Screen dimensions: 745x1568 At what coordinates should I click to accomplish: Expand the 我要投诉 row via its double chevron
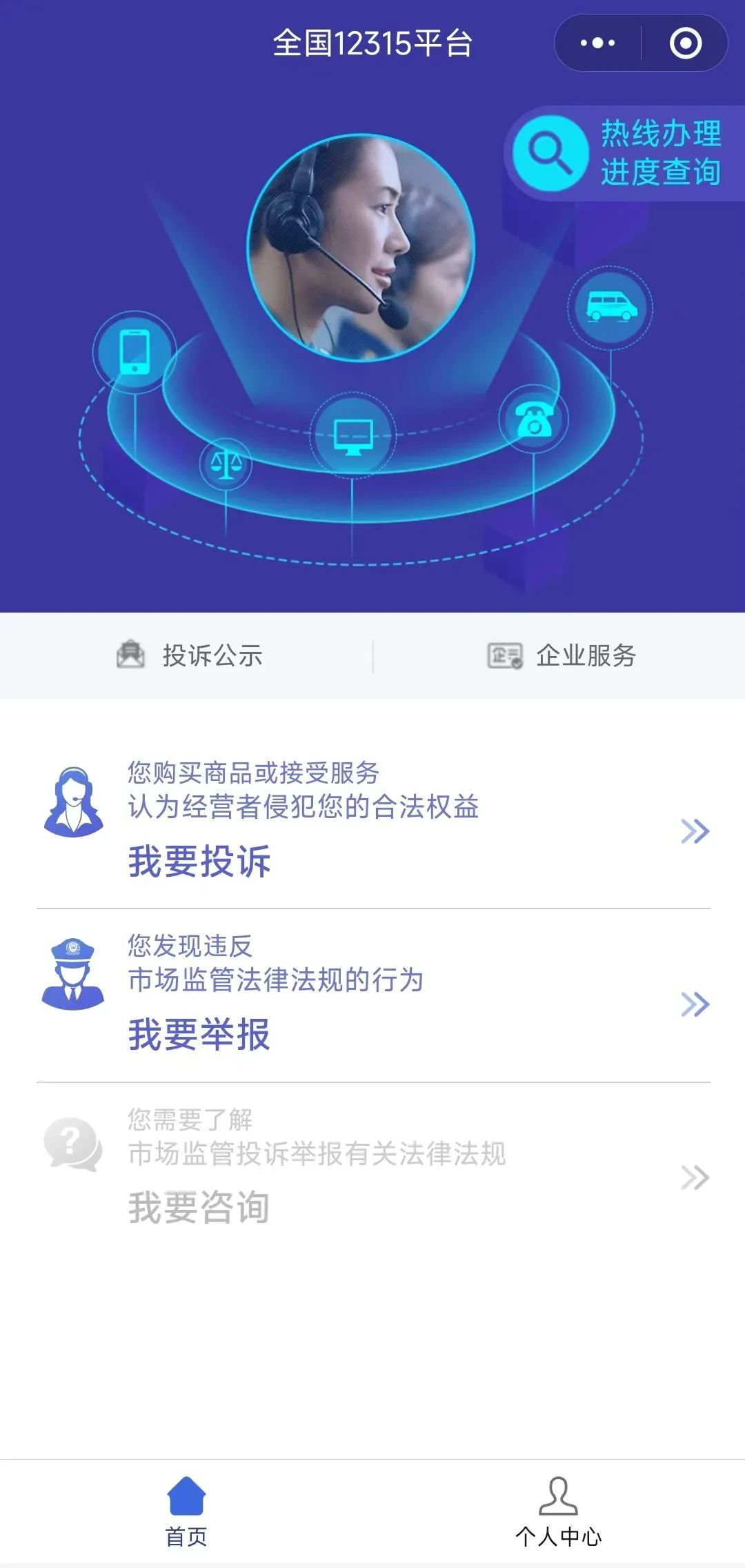(x=693, y=830)
